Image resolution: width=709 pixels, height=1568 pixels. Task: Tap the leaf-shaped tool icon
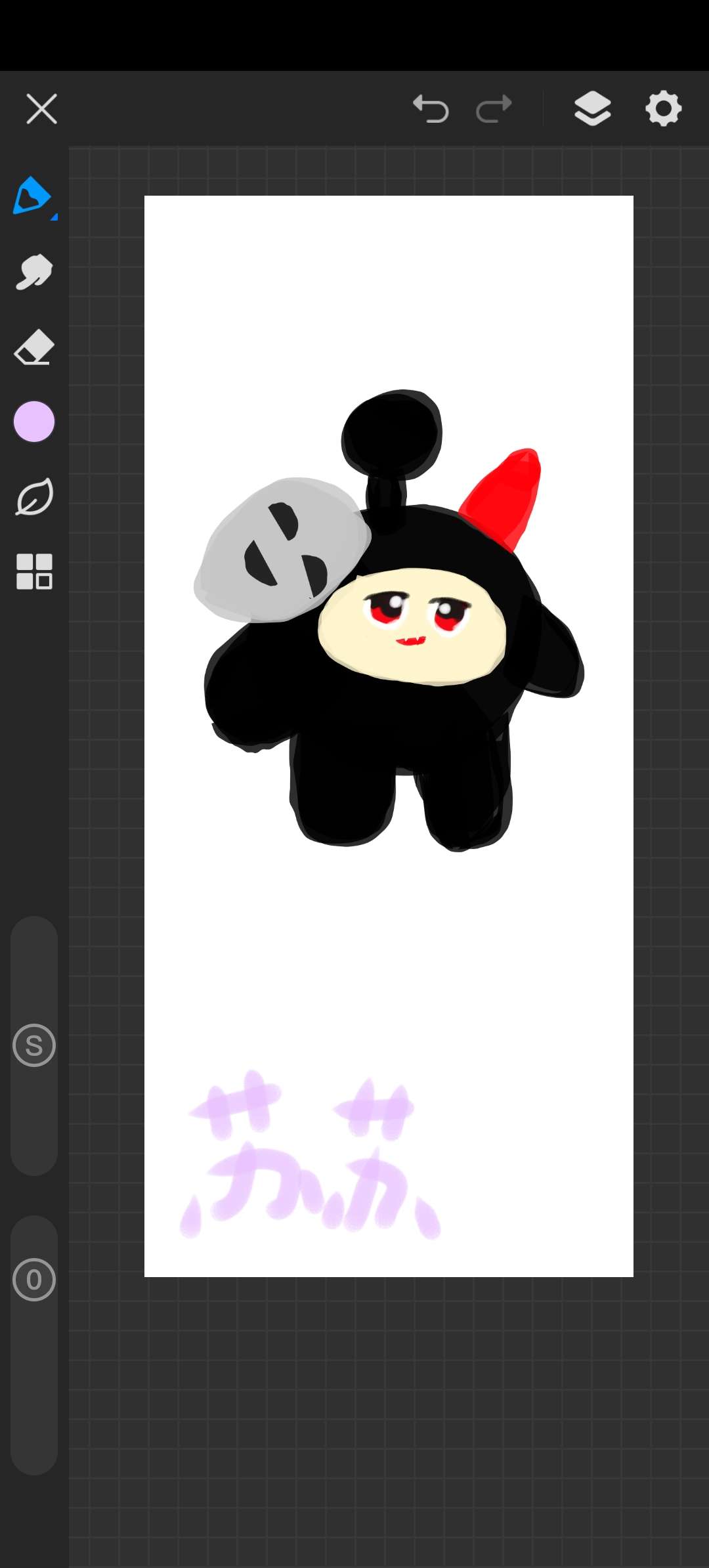[x=34, y=497]
